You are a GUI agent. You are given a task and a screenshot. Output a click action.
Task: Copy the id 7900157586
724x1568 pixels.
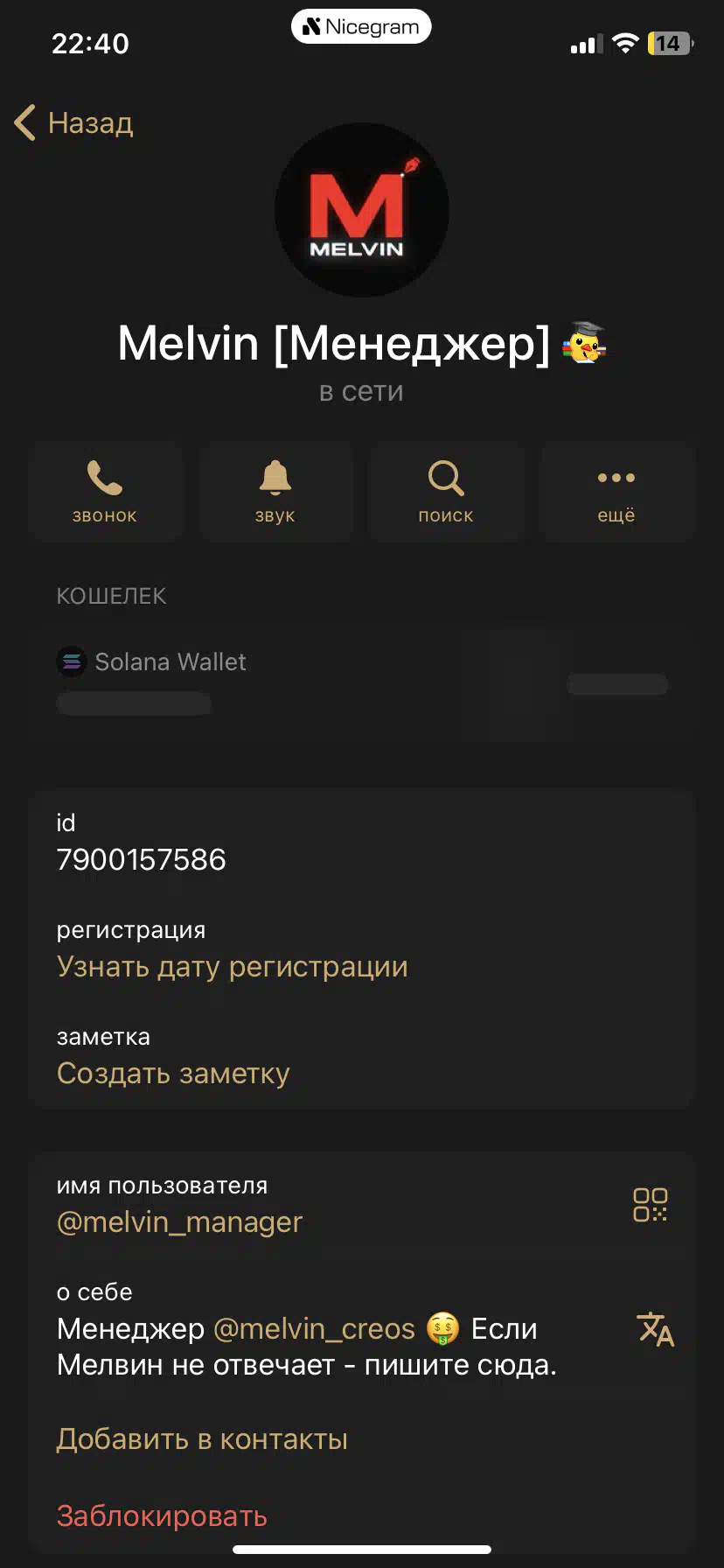pyautogui.click(x=142, y=860)
